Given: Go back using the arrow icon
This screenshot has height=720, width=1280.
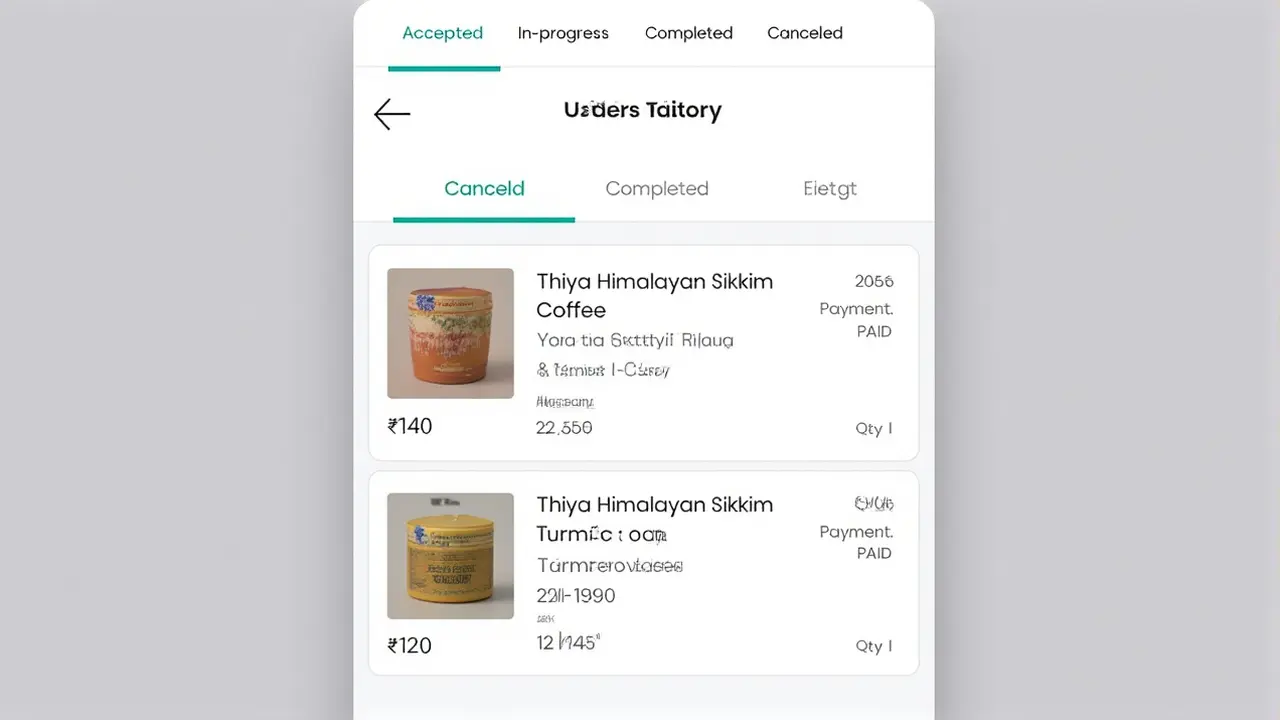Looking at the screenshot, I should coord(392,114).
